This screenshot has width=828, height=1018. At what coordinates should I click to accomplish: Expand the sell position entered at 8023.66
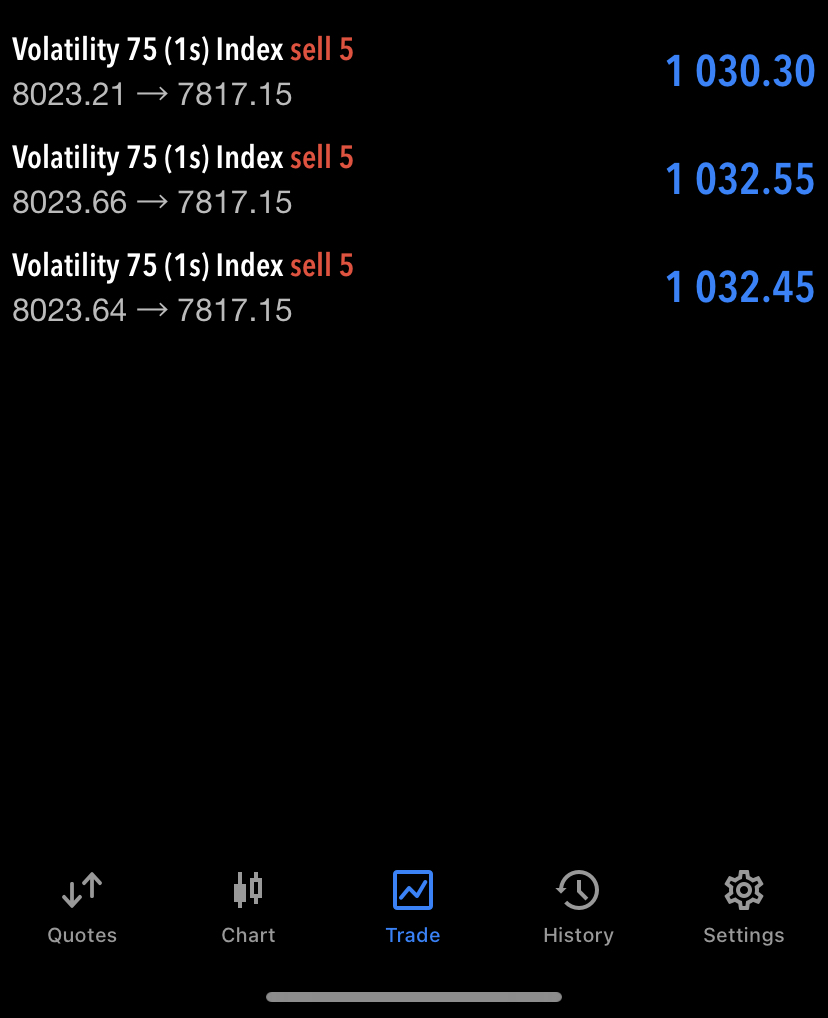pyautogui.click(x=413, y=180)
